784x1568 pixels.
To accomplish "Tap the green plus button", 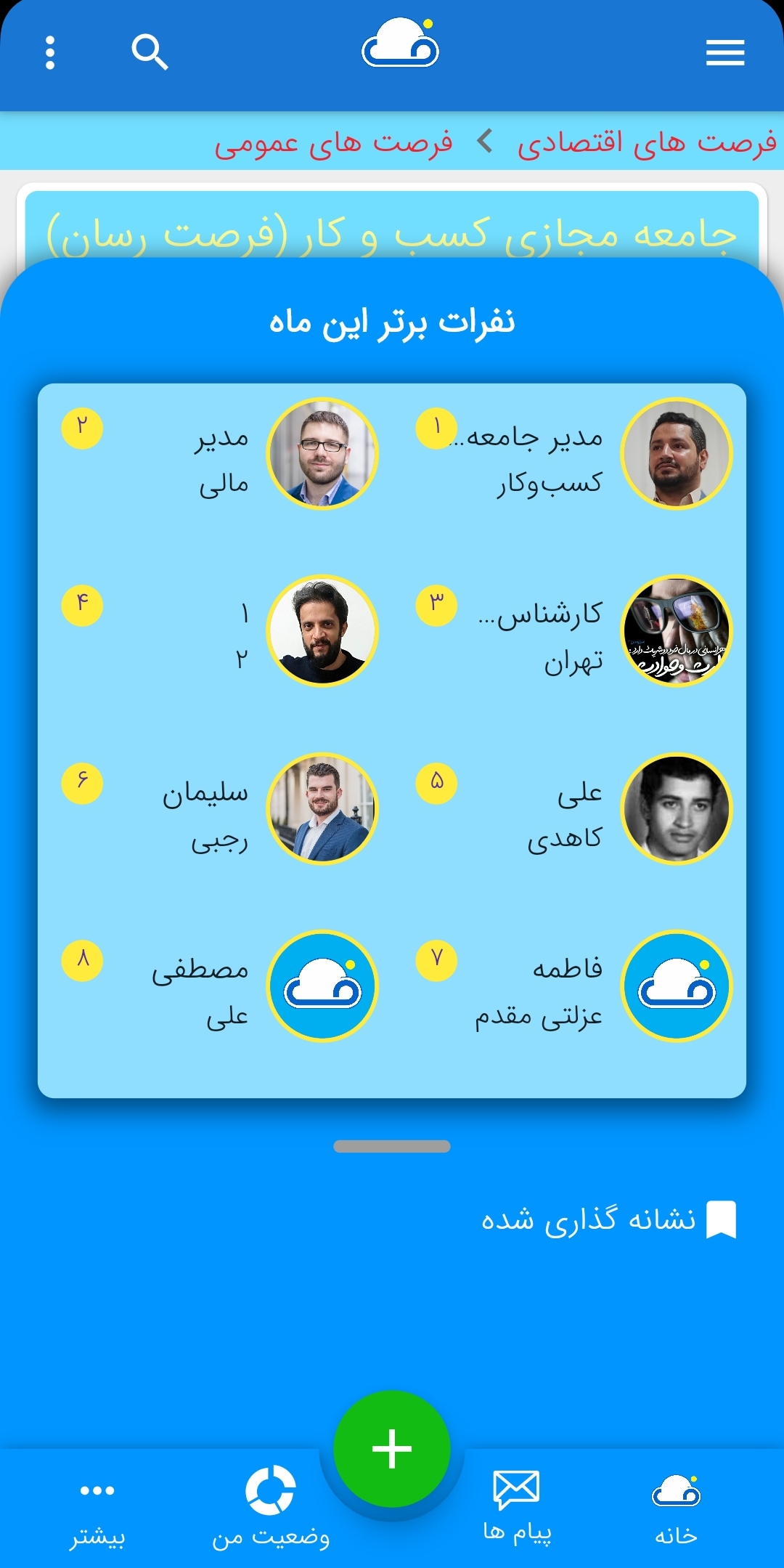I will tap(392, 1448).
